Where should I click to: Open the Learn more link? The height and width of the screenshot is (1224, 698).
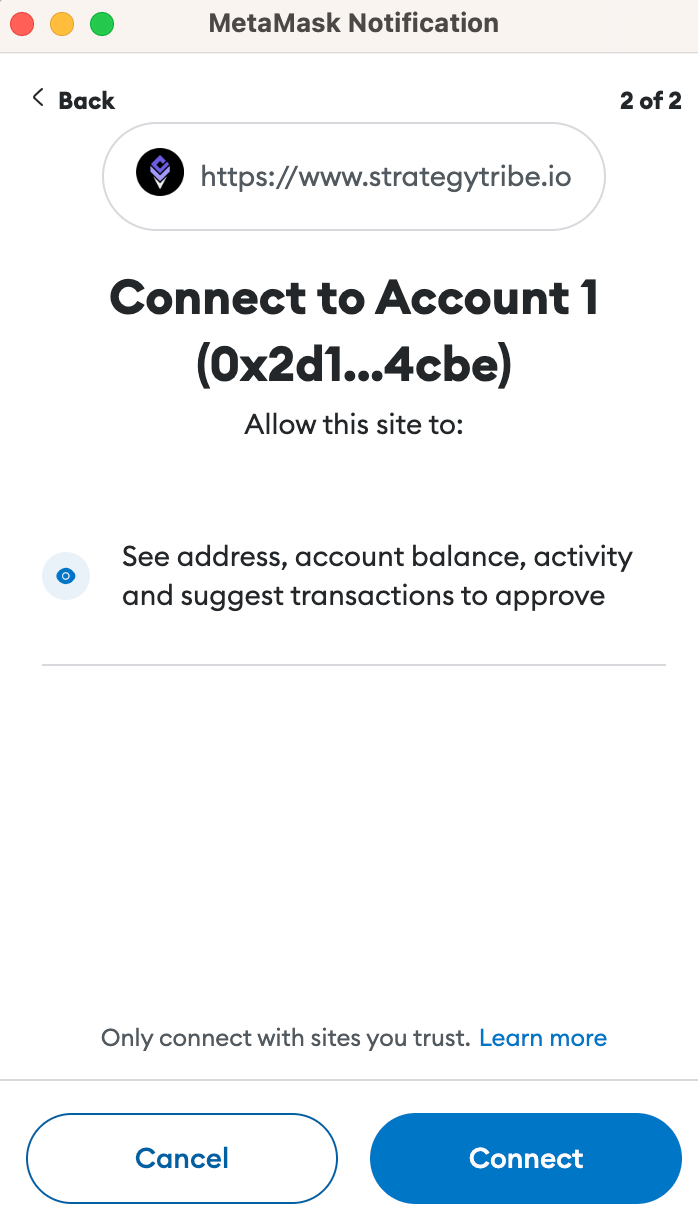[x=543, y=1038]
